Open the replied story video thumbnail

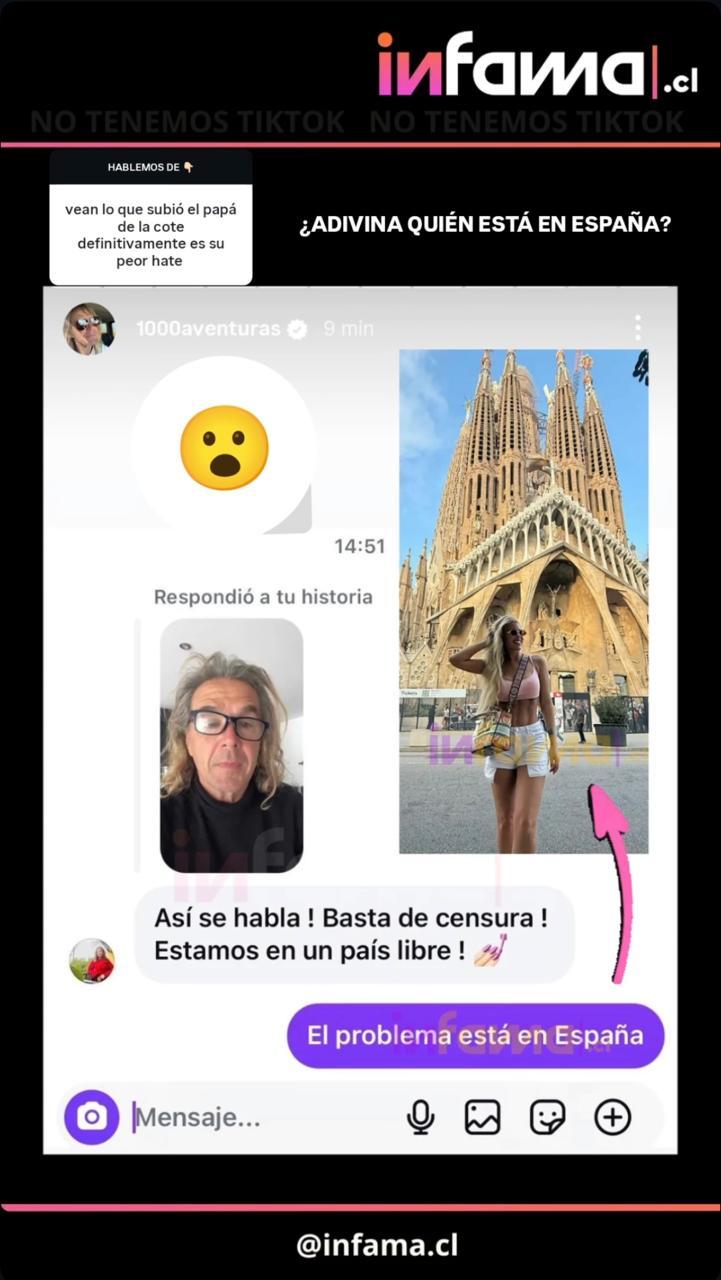tap(232, 744)
